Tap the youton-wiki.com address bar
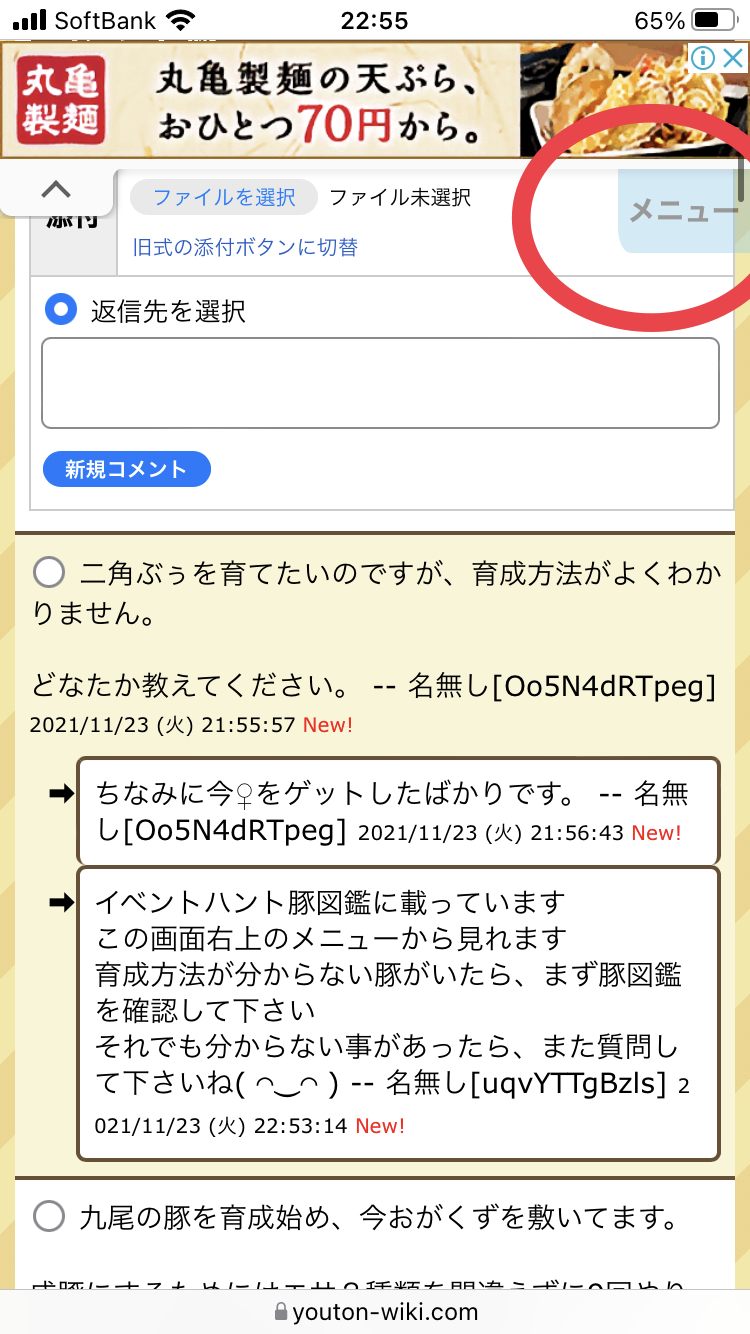This screenshot has height=1334, width=750. point(375,1312)
